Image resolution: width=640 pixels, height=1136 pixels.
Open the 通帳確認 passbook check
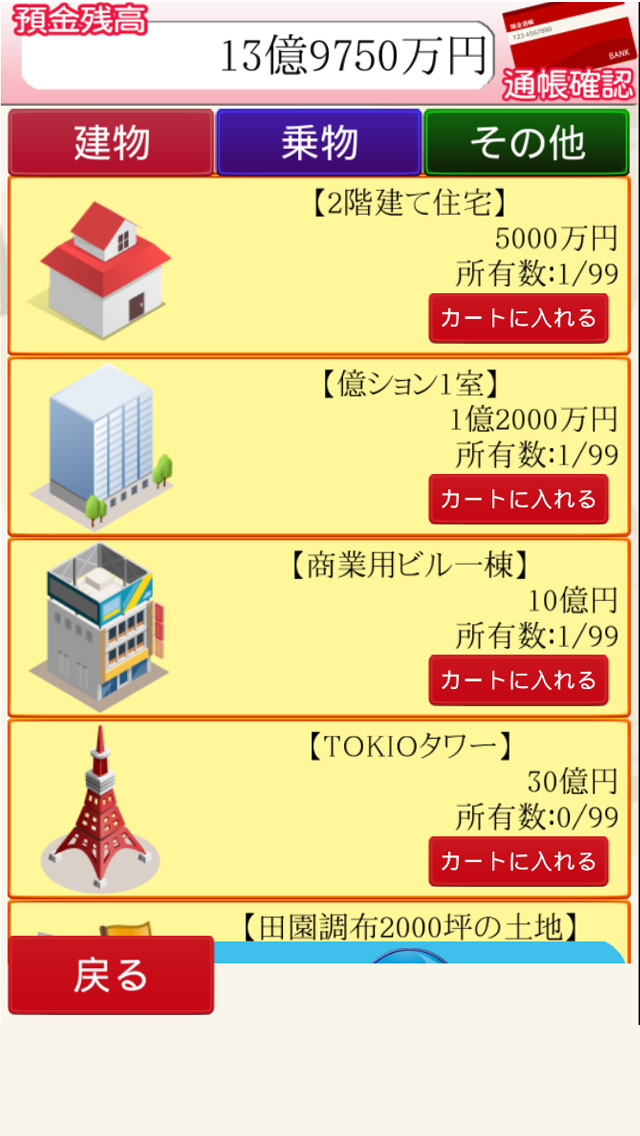568,55
